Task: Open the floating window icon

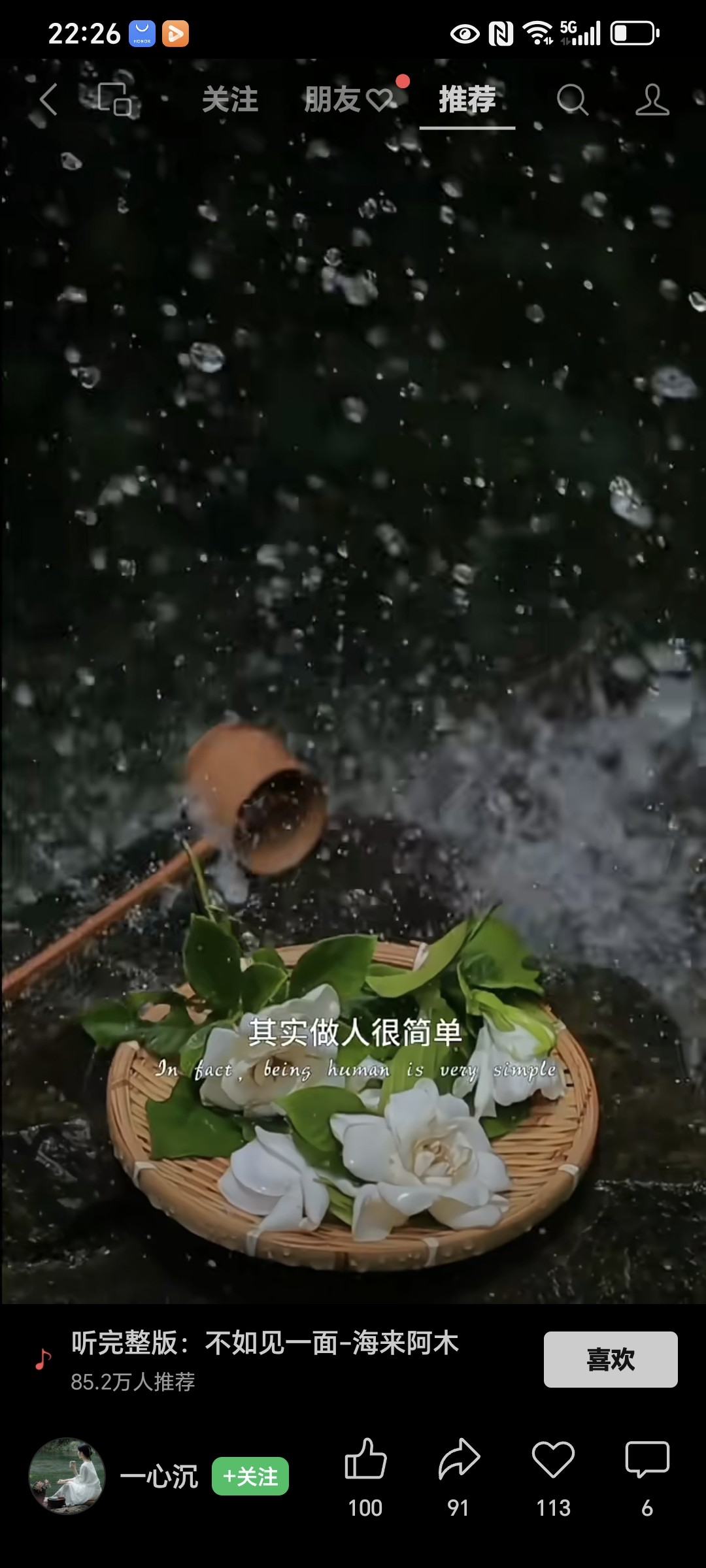Action: (x=115, y=99)
